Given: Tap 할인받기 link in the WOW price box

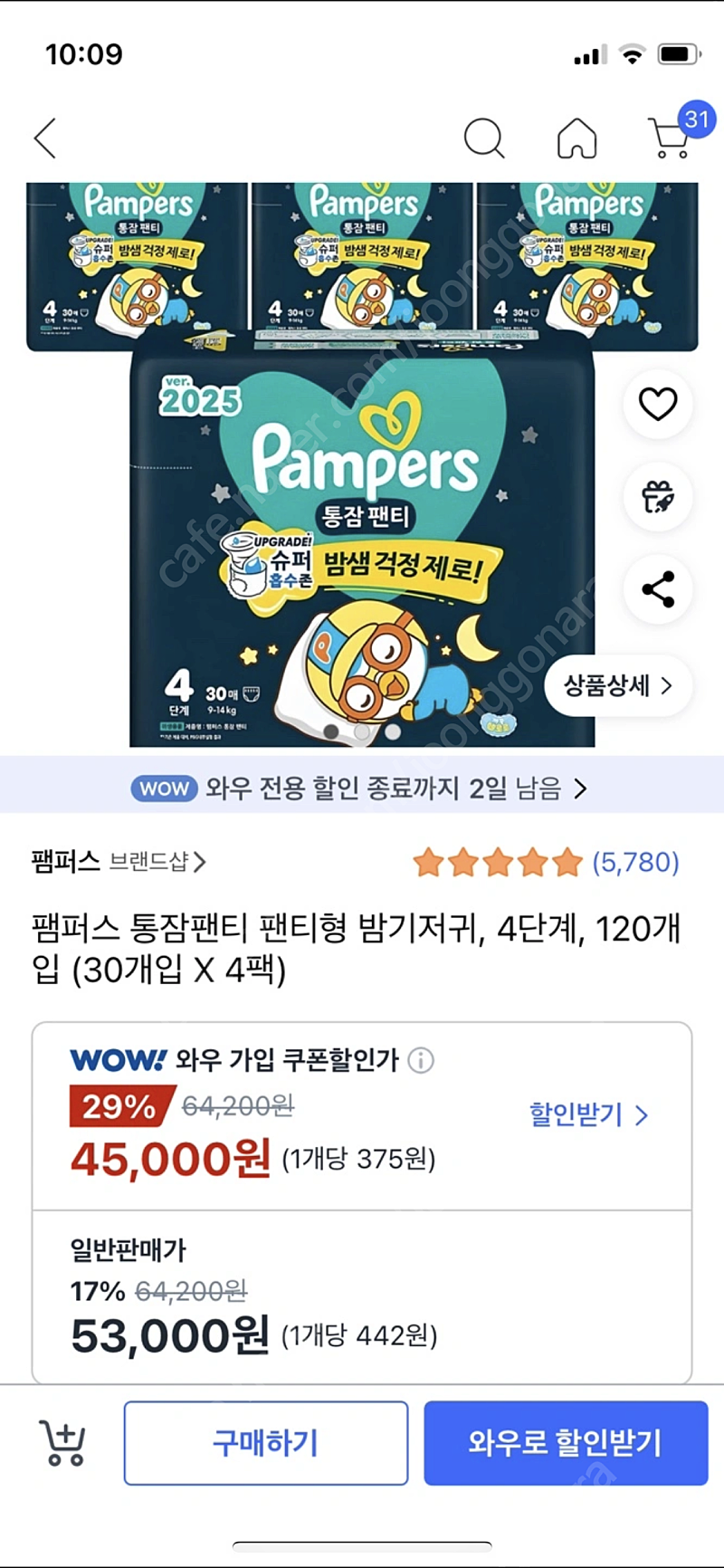Looking at the screenshot, I should point(589,1114).
